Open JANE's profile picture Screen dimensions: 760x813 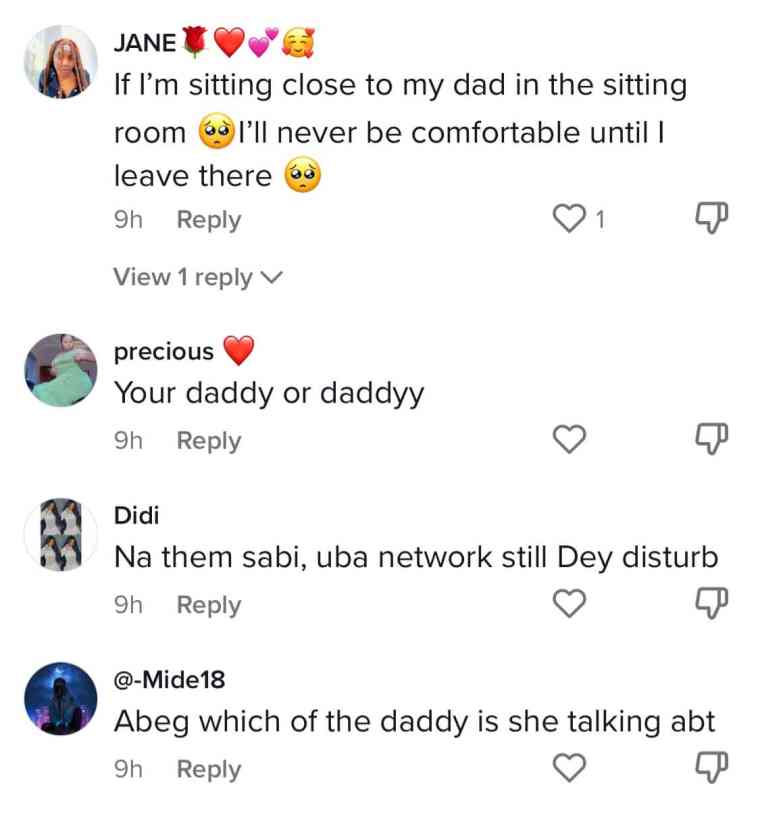[x=62, y=62]
